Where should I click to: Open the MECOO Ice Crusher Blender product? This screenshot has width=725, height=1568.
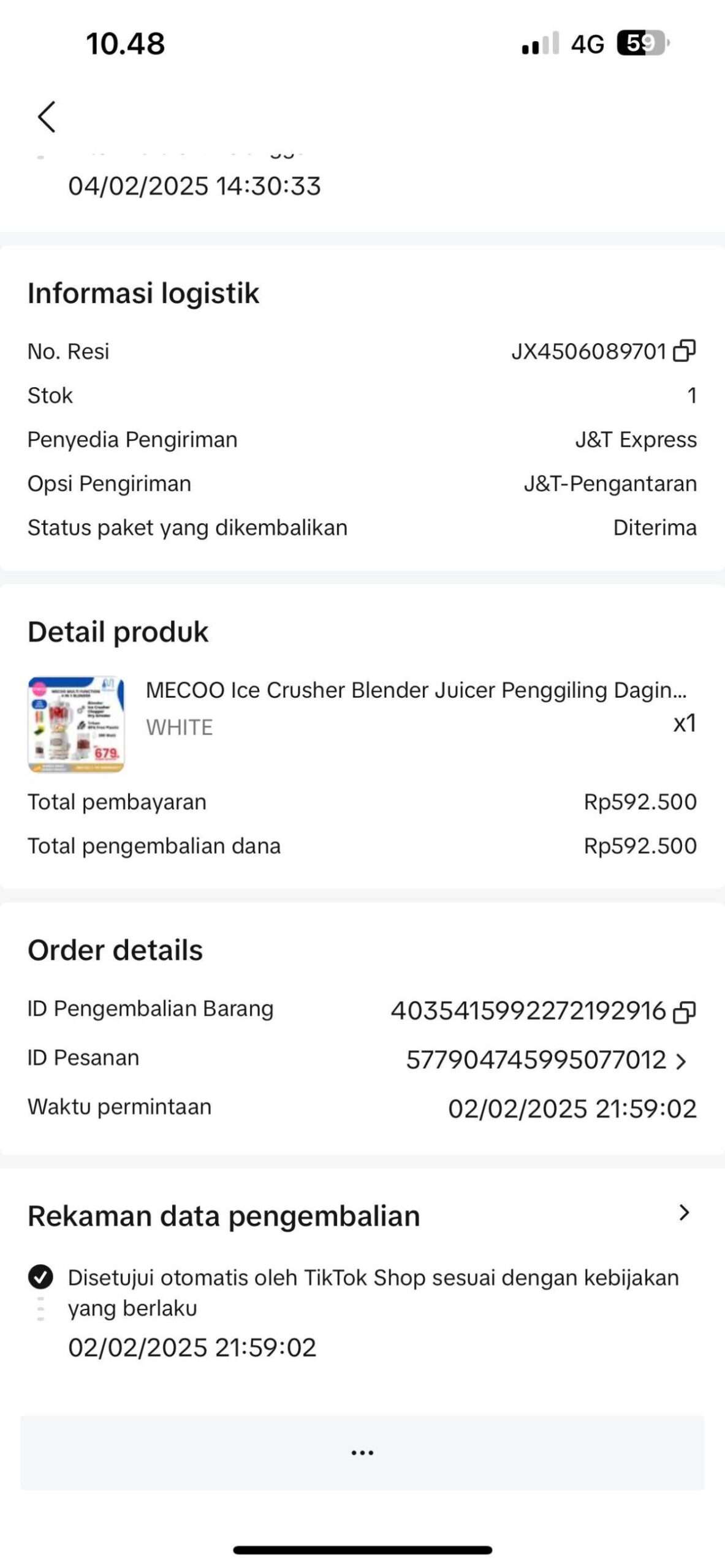click(362, 724)
